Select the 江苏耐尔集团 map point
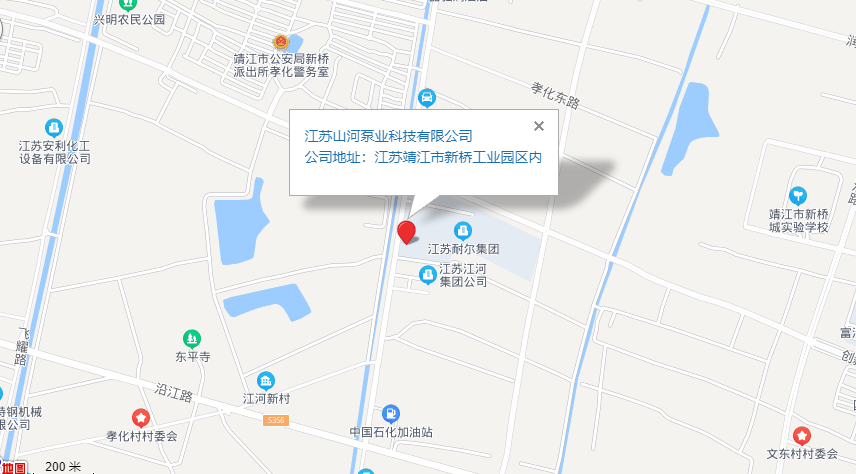856x474 pixels. pos(463,230)
